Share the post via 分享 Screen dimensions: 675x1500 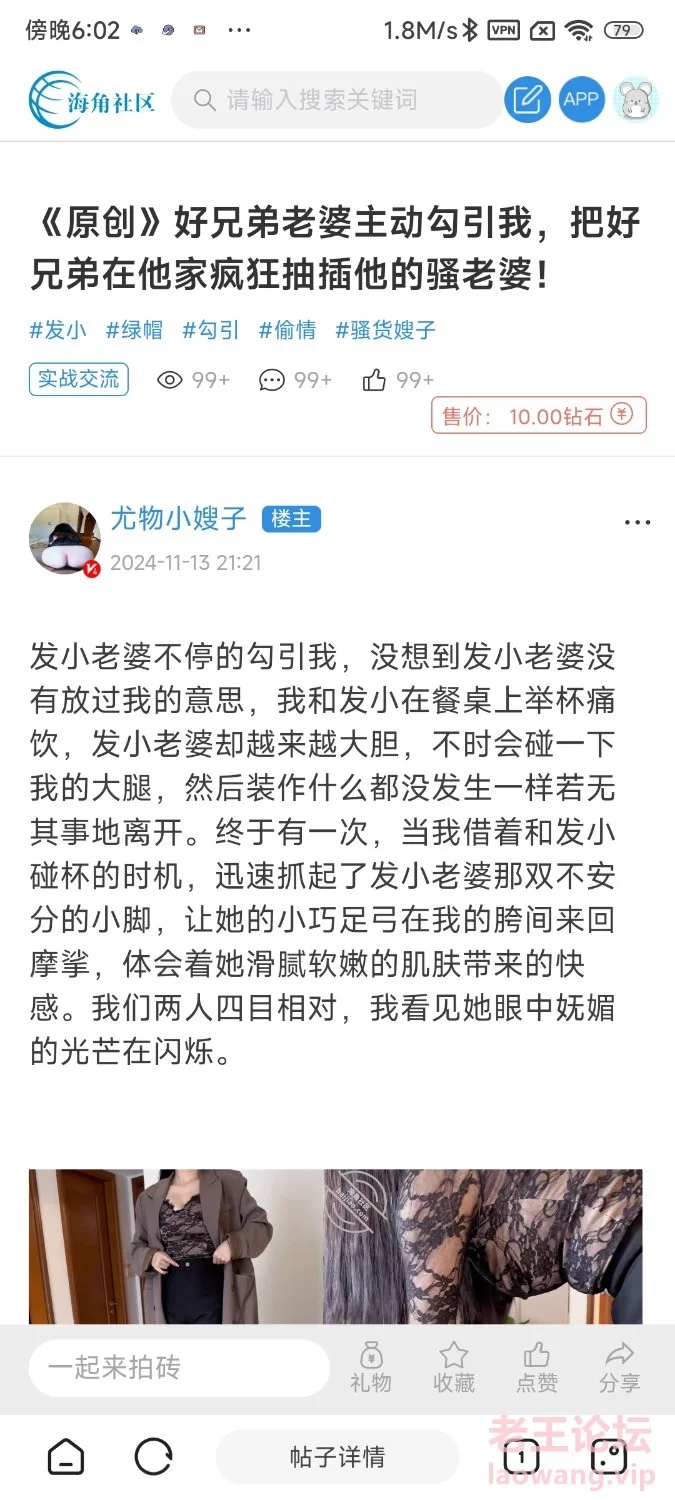[619, 1368]
